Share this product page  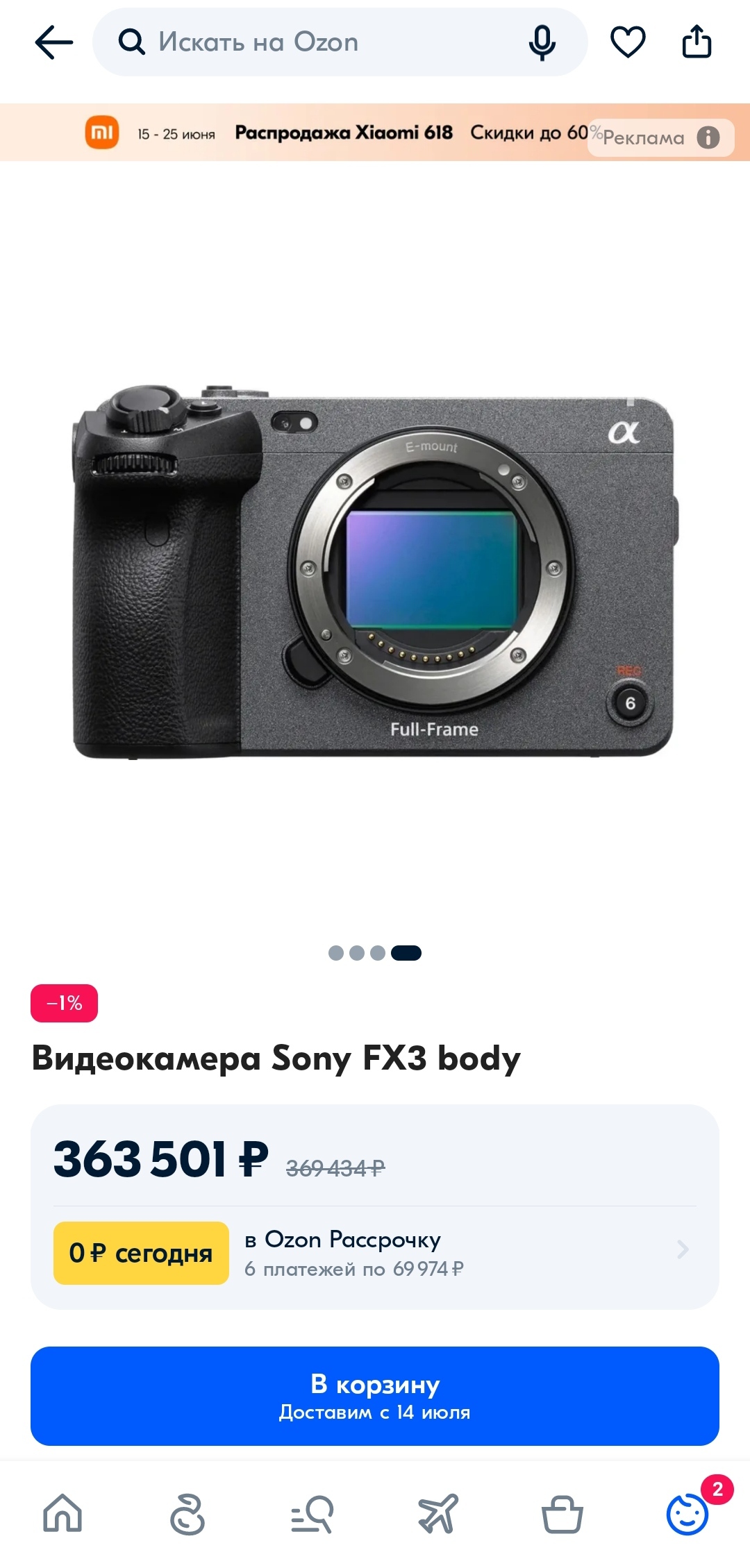click(x=697, y=42)
